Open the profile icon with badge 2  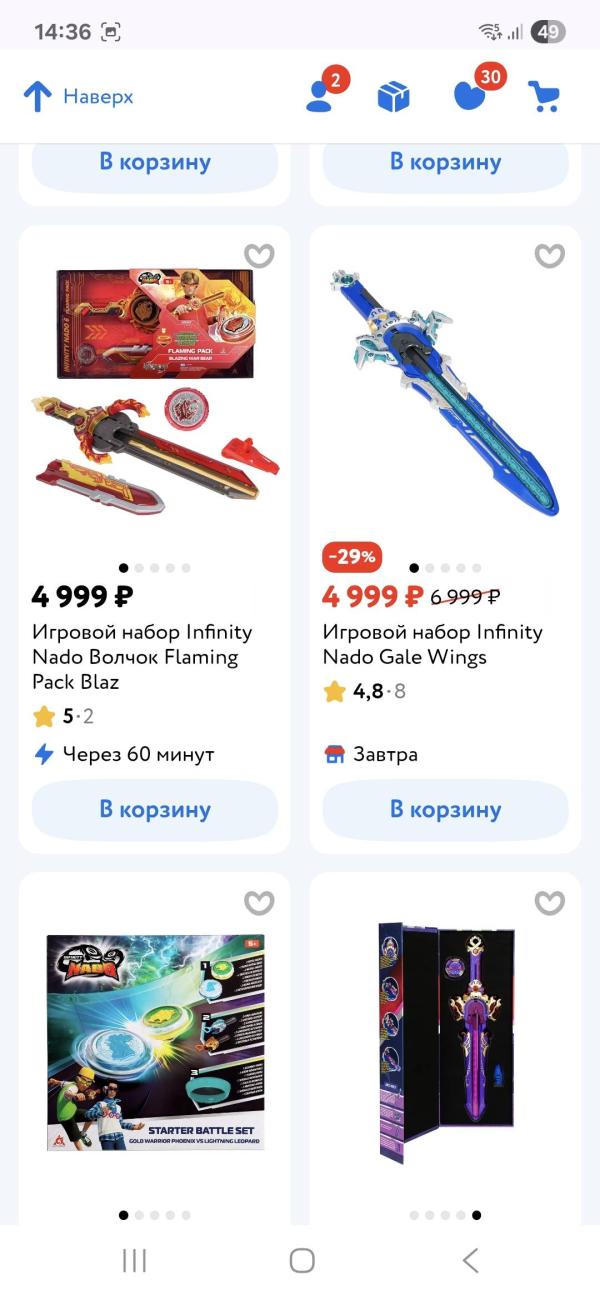(x=320, y=96)
